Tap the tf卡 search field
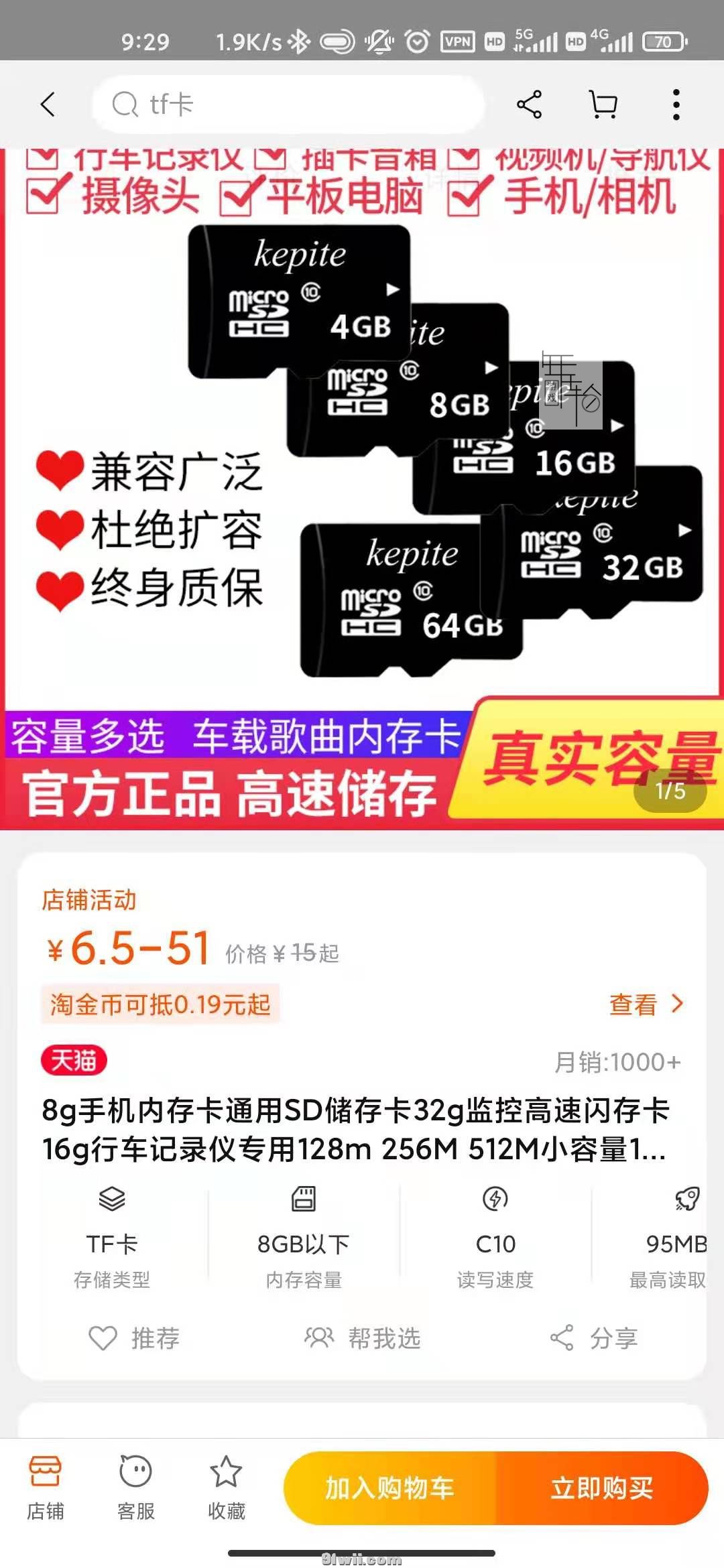 point(288,105)
